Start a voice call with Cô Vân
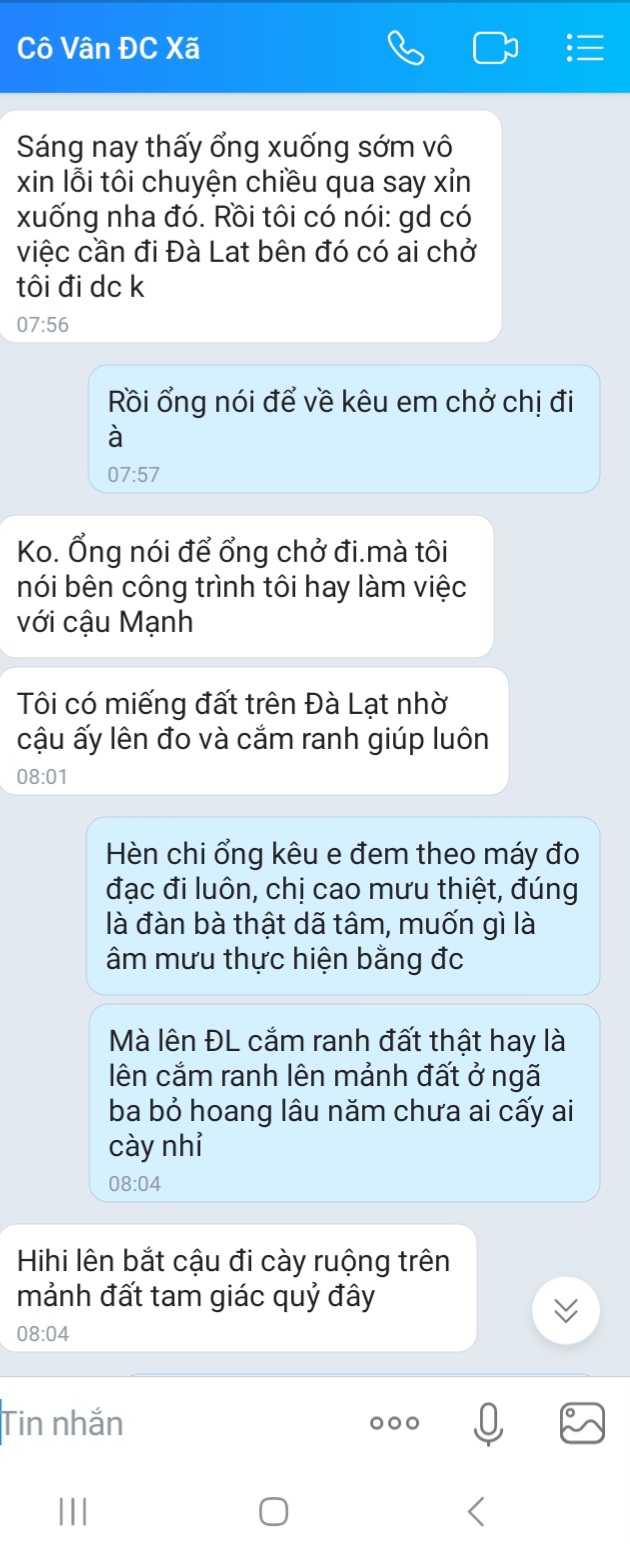The image size is (630, 1544). pyautogui.click(x=405, y=48)
